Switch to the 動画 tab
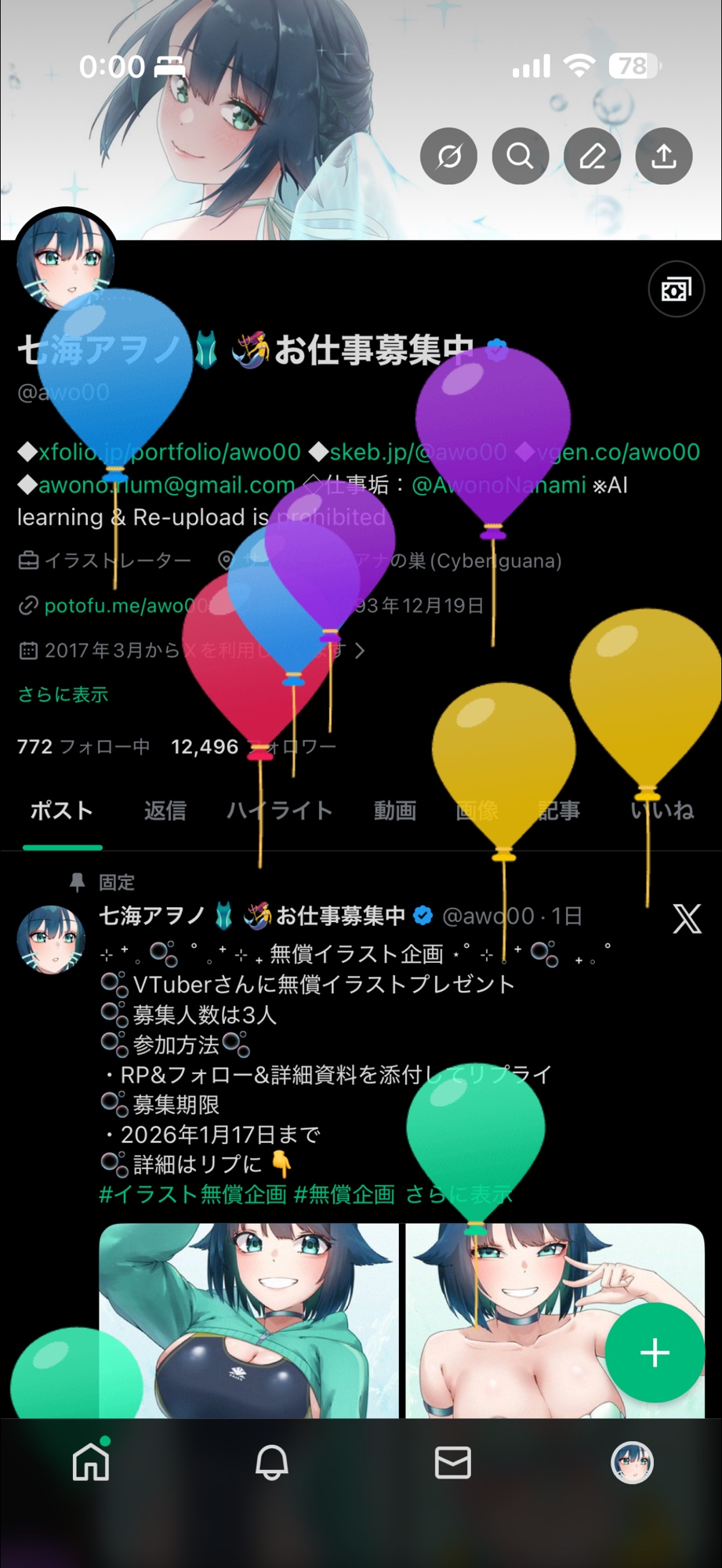The width and height of the screenshot is (722, 1568). (394, 811)
